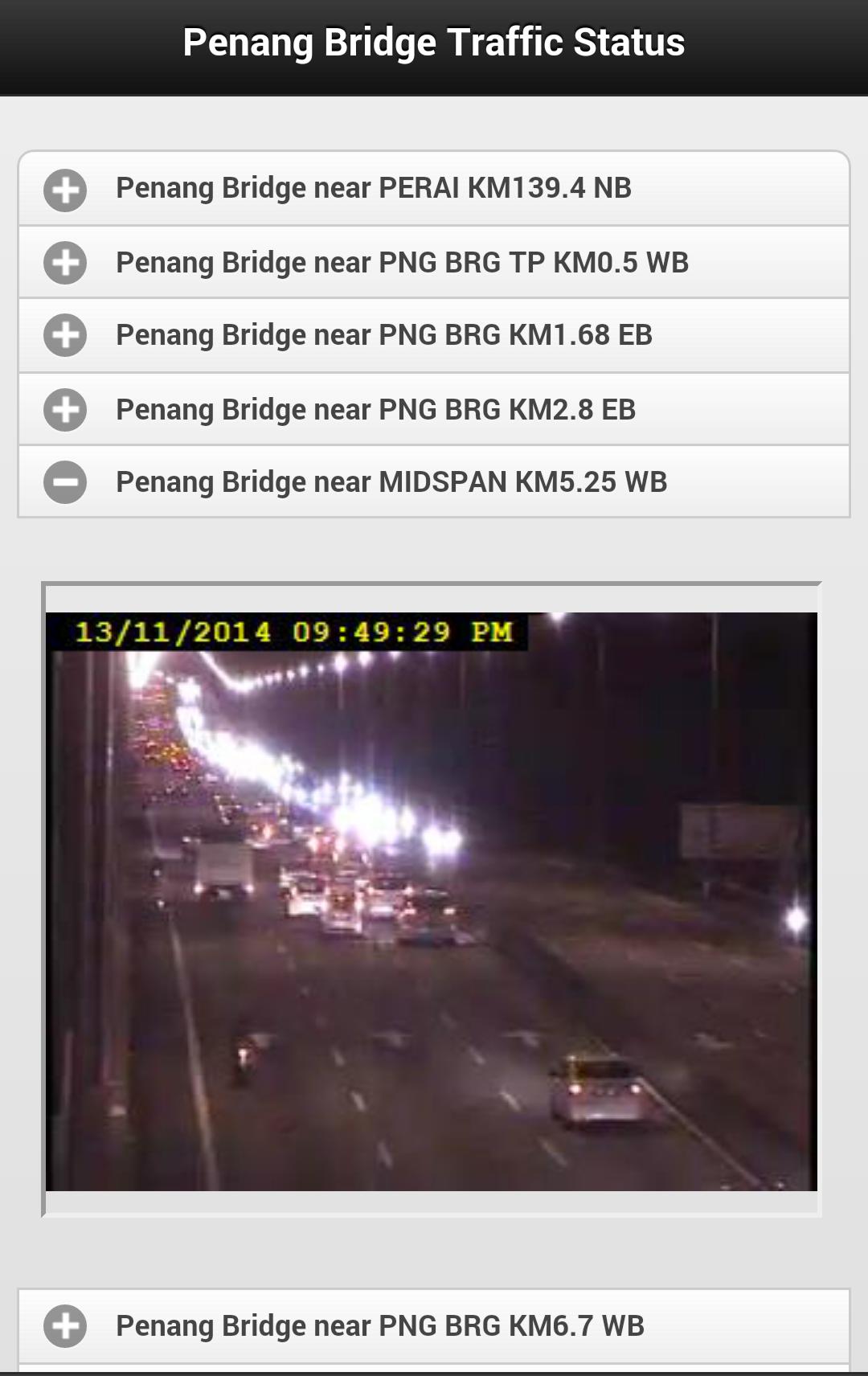Open the PNG BRG KM1.68 EB camera
The width and height of the screenshot is (868, 1376).
pos(434,335)
